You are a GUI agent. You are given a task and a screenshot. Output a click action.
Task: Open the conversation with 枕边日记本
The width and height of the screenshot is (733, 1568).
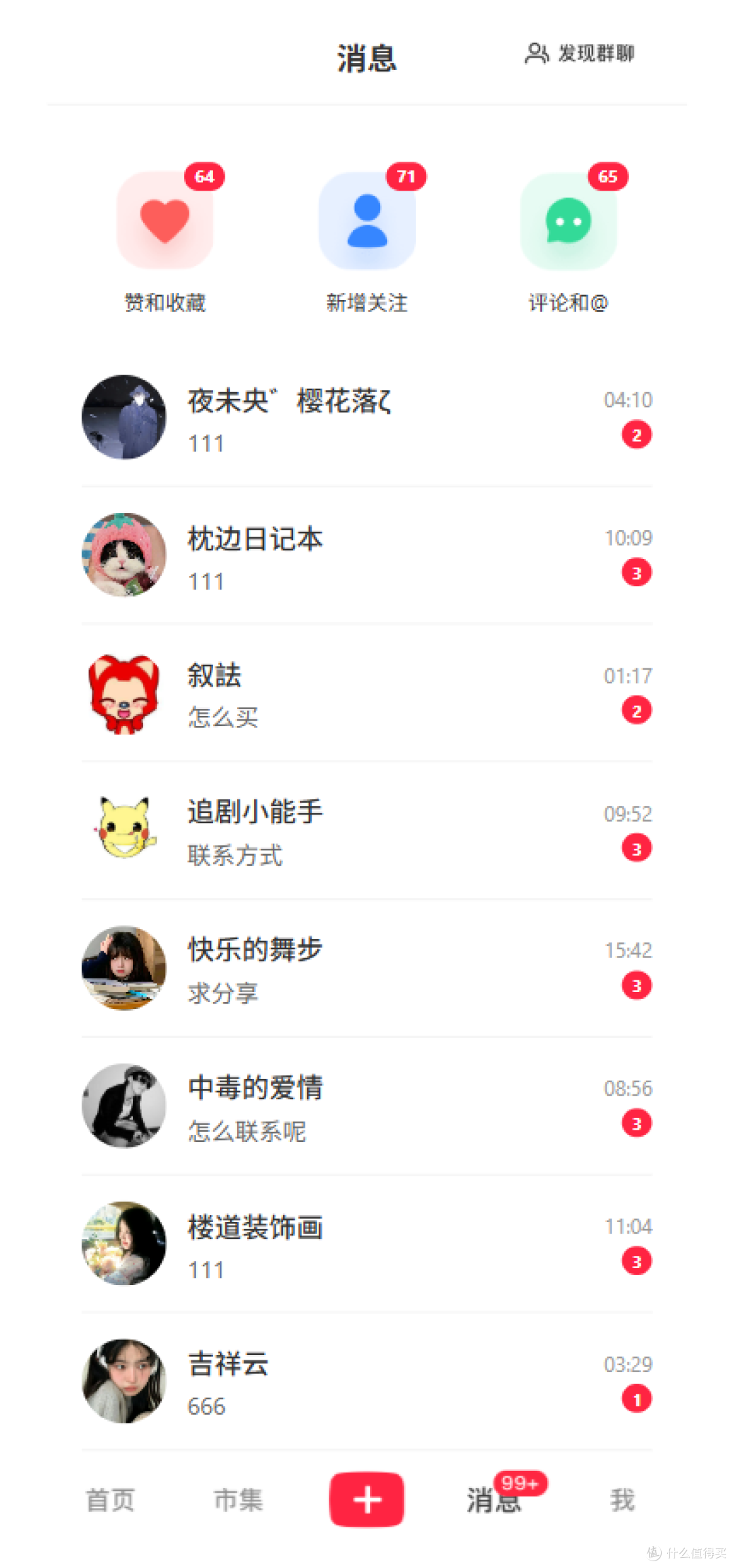pyautogui.click(x=366, y=556)
